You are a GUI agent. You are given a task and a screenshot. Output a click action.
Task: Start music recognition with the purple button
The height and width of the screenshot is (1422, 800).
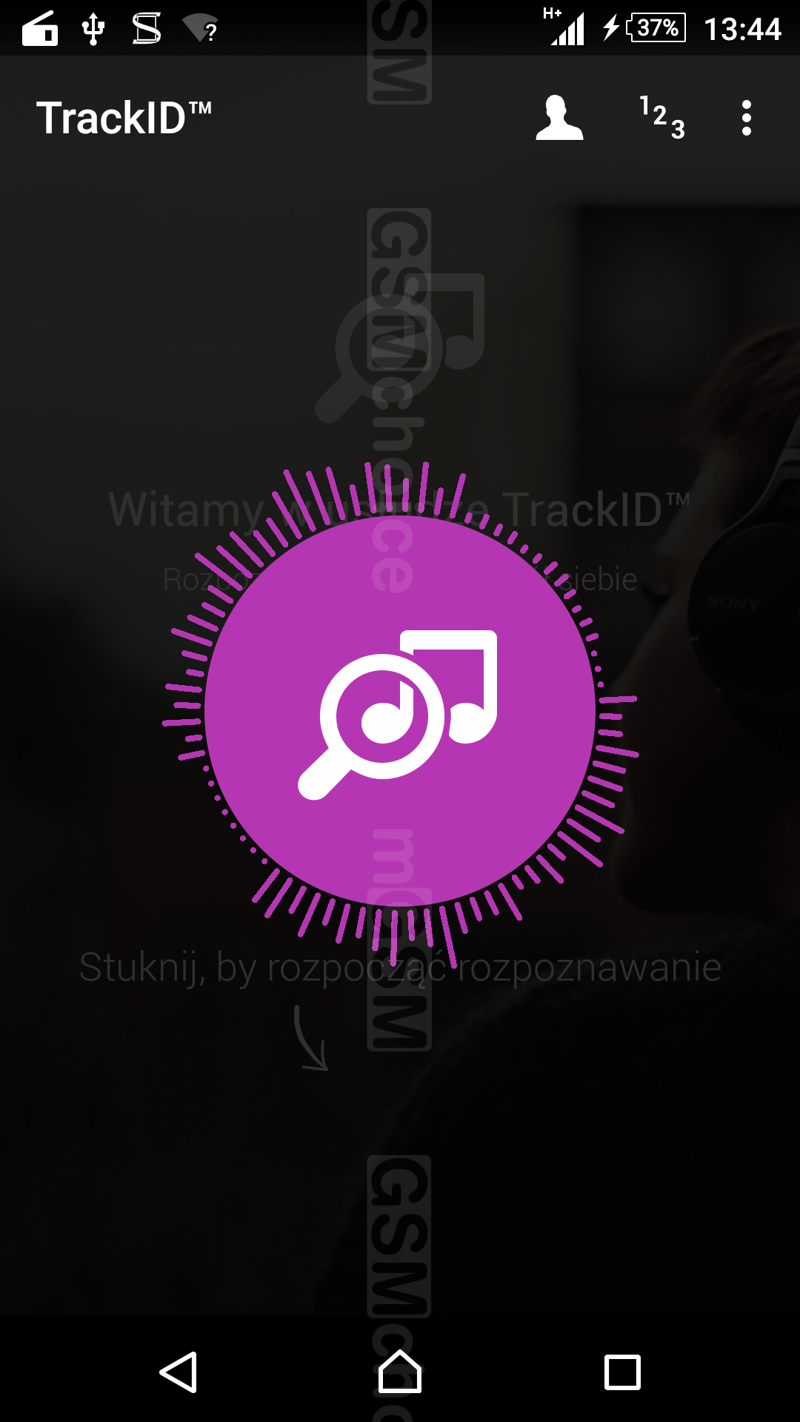pyautogui.click(x=400, y=710)
